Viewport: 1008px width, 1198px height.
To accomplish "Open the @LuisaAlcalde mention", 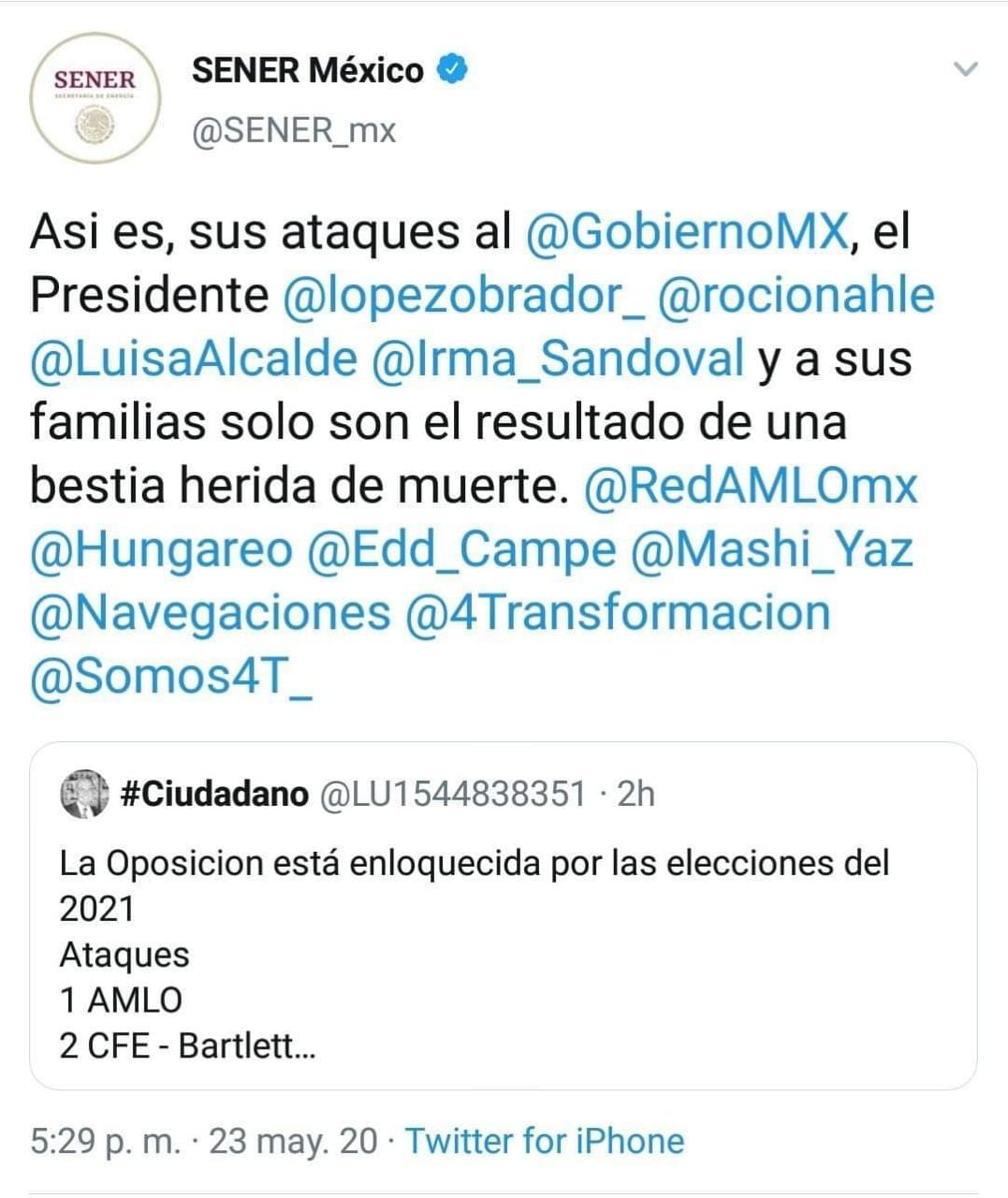I will 194,358.
